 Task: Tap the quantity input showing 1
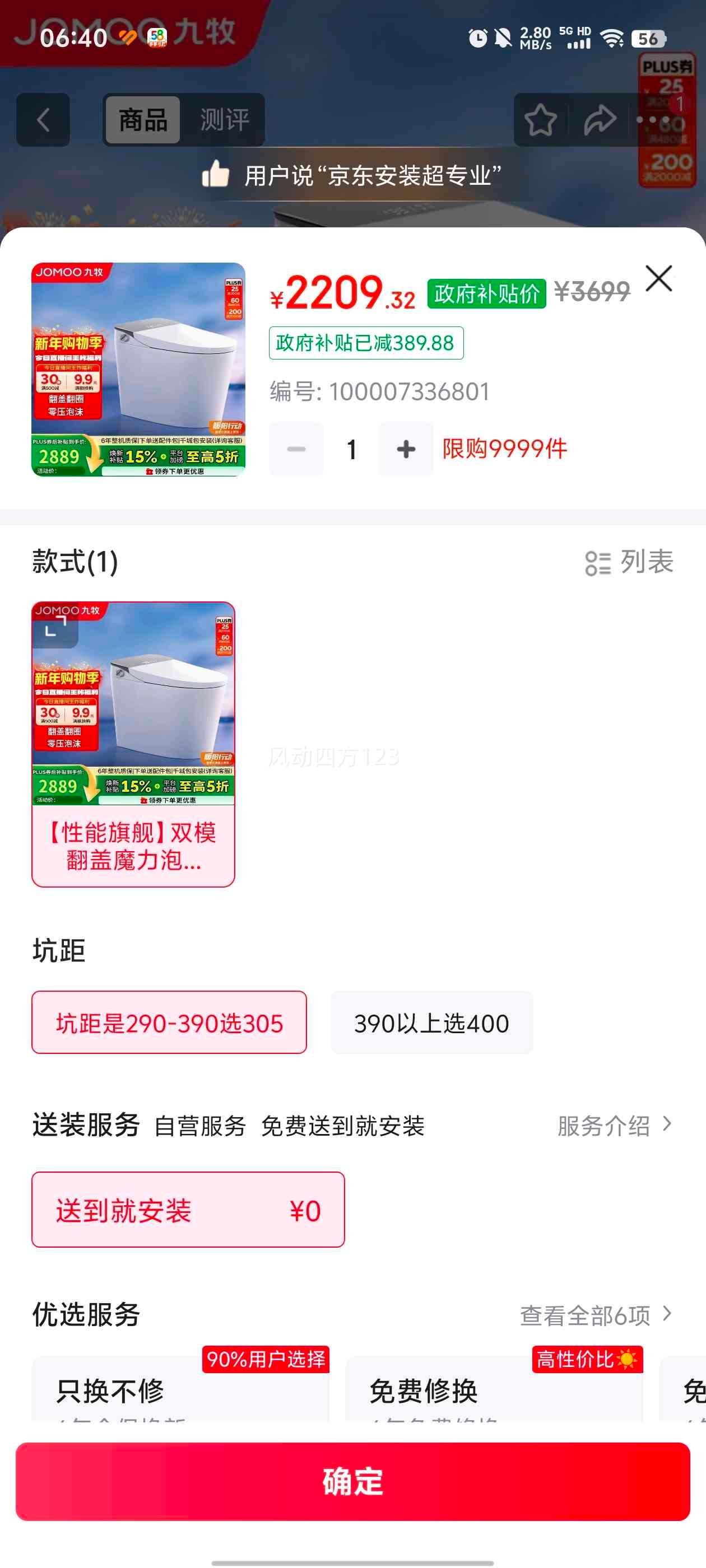351,449
